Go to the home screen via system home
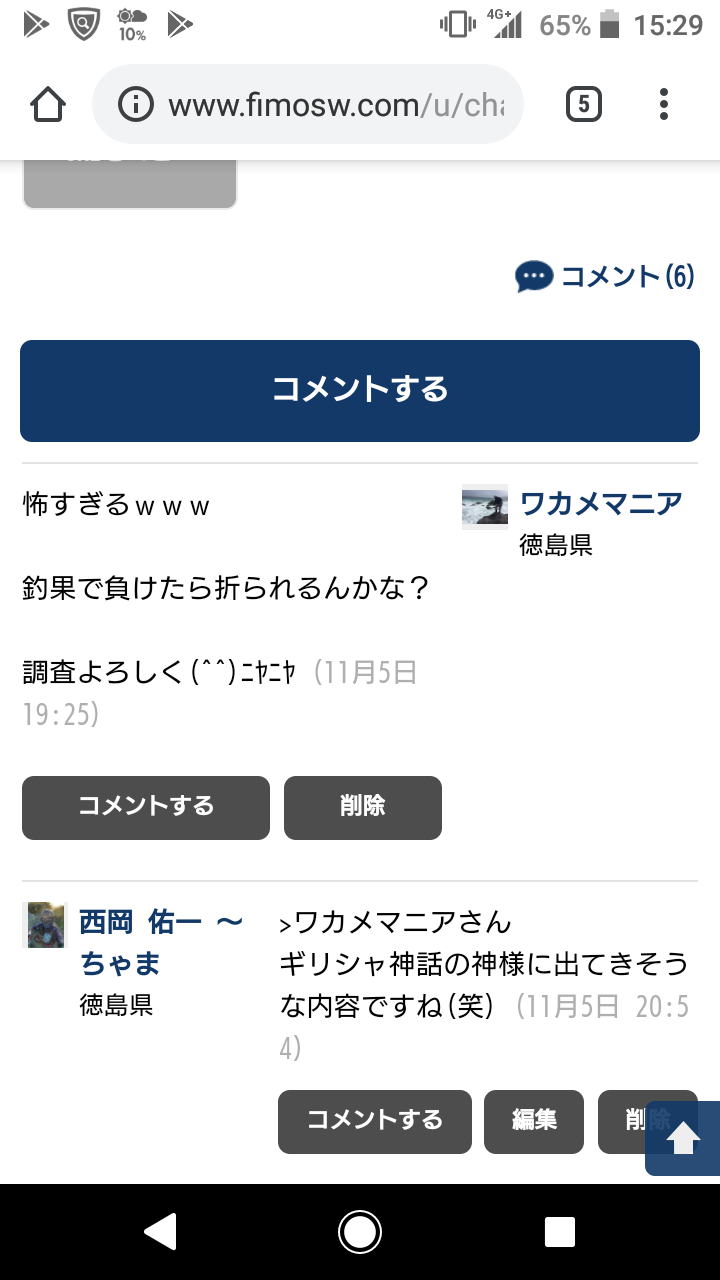The height and width of the screenshot is (1280, 720). coord(360,1232)
